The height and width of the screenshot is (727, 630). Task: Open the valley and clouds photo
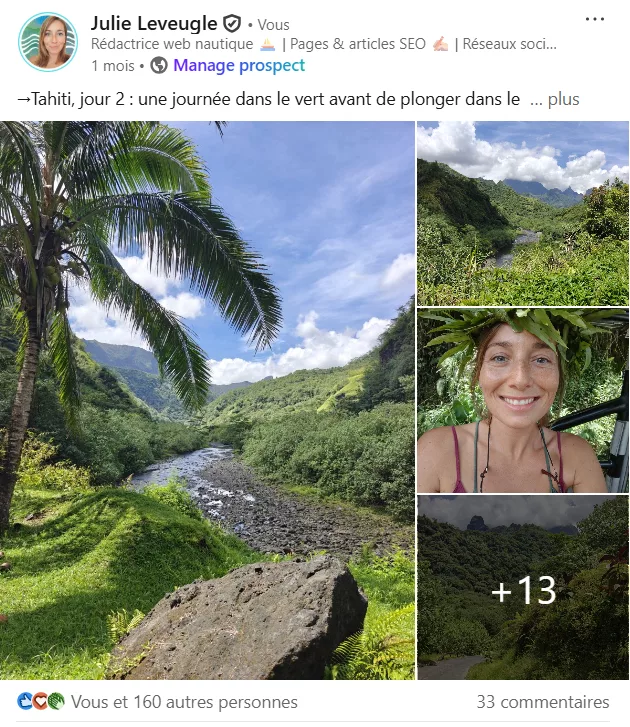(x=522, y=213)
